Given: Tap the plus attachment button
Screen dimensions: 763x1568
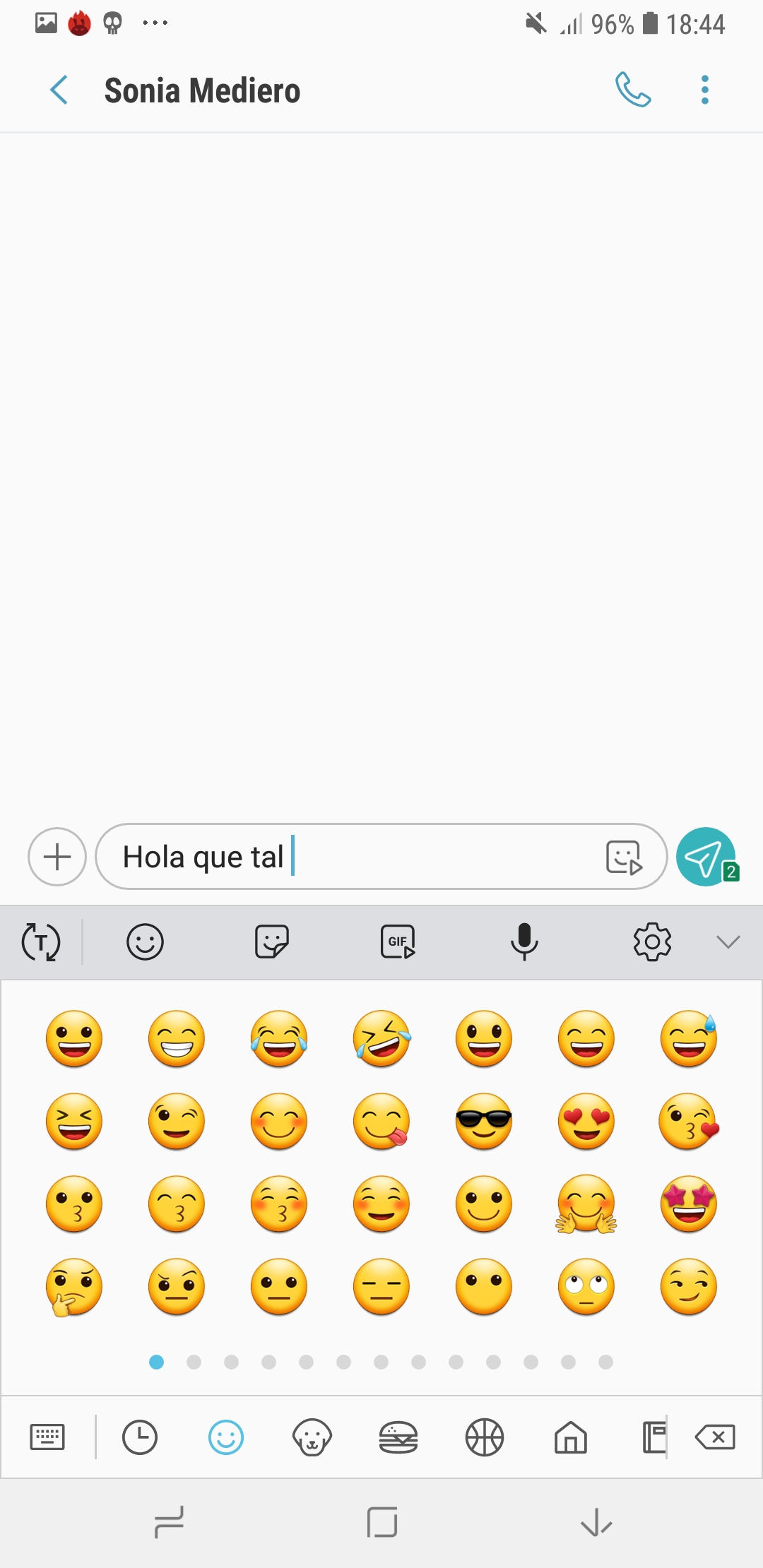Looking at the screenshot, I should (x=57, y=857).
